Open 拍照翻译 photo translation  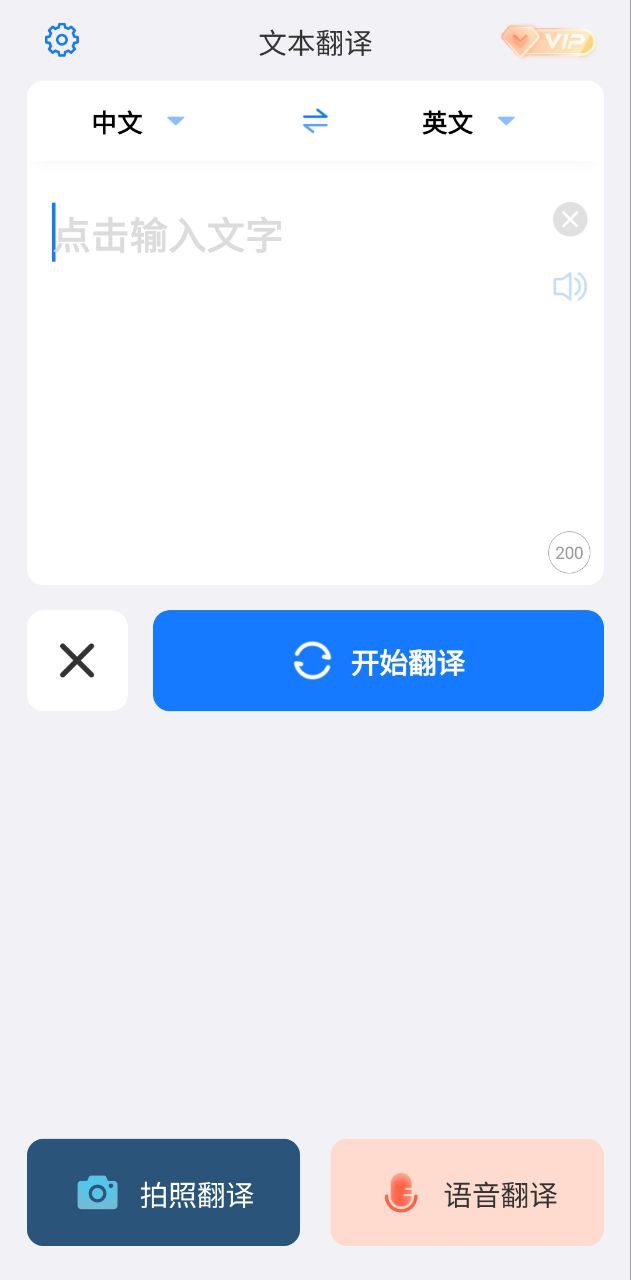pyautogui.click(x=163, y=1193)
